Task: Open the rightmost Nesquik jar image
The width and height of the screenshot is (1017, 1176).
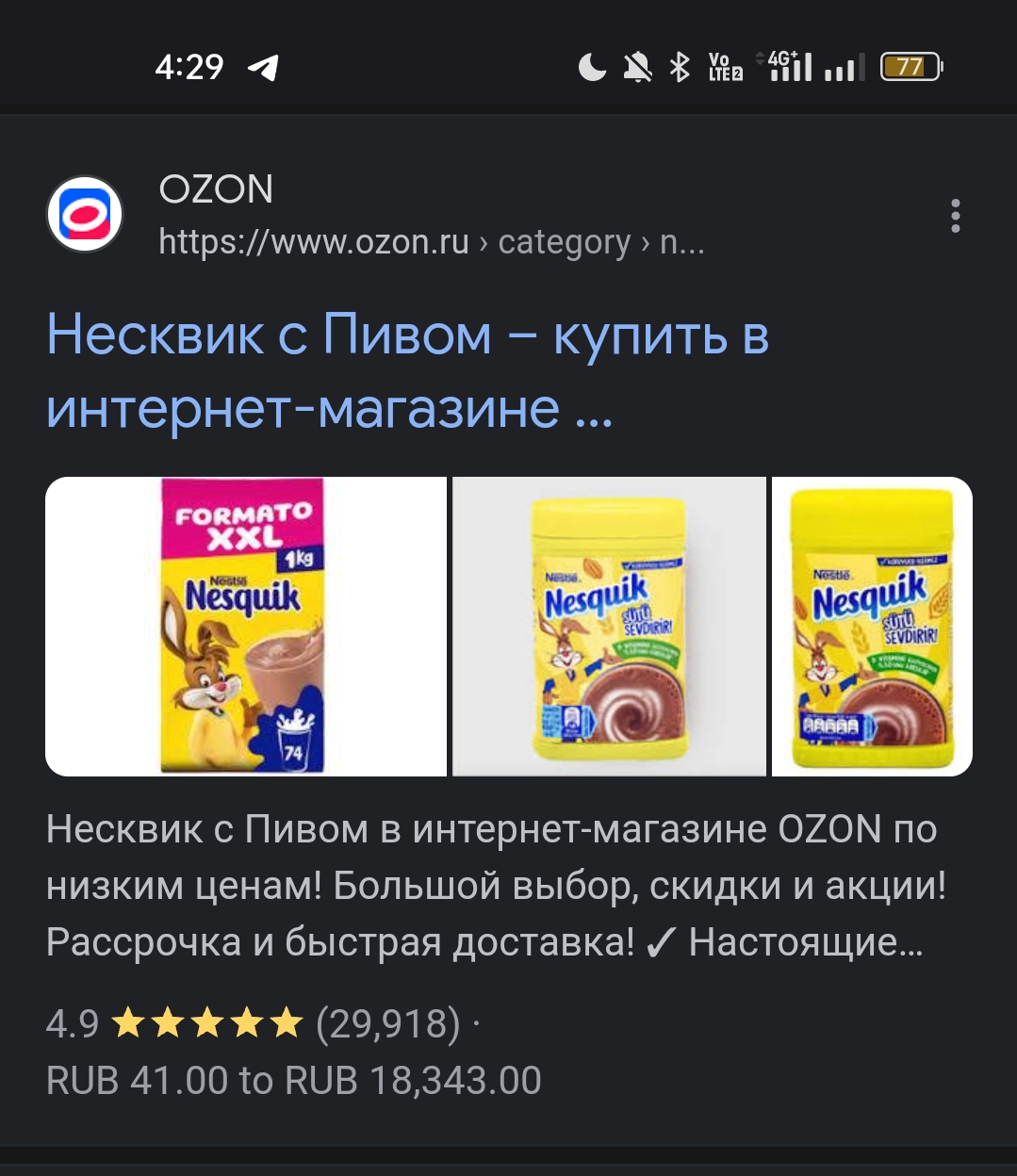Action: [872, 627]
